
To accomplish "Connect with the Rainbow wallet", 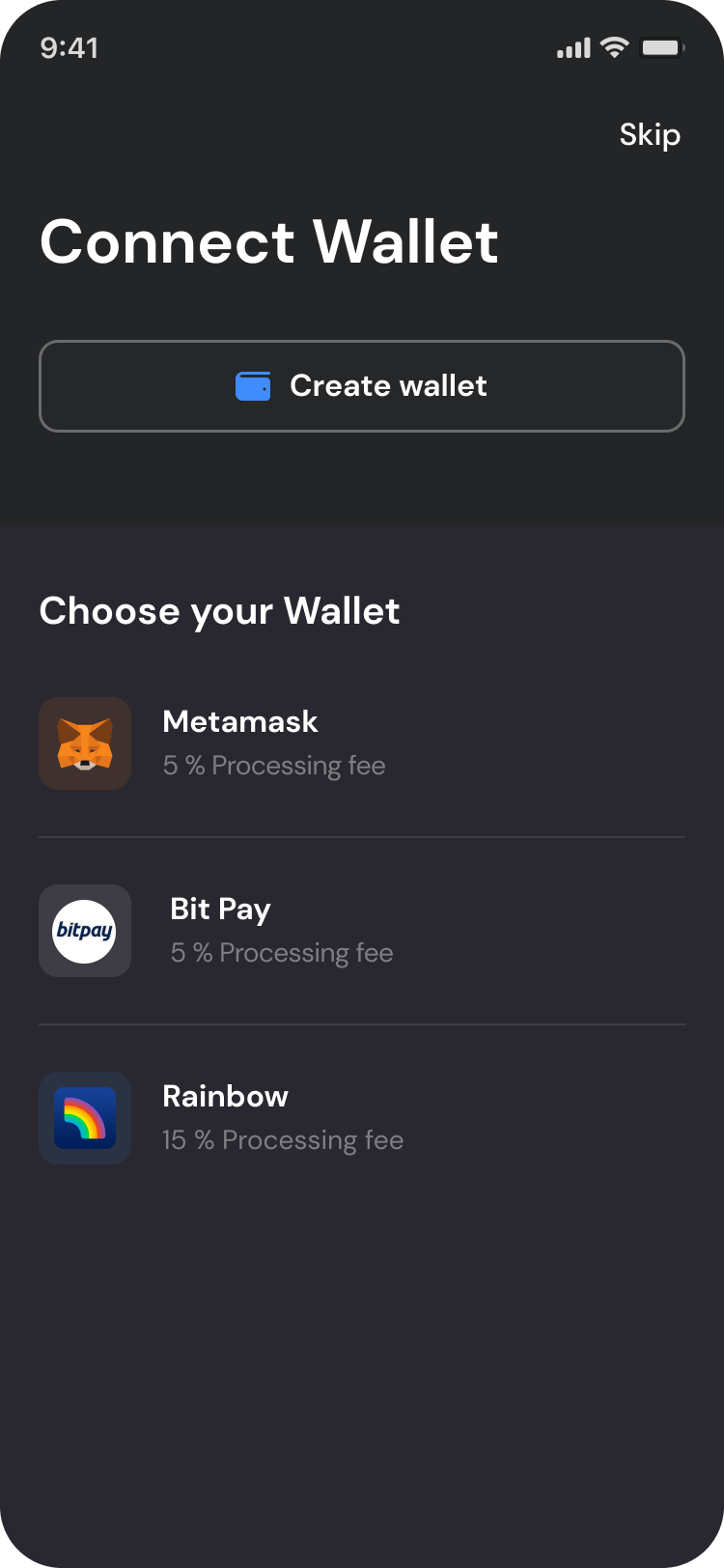I will point(362,1118).
